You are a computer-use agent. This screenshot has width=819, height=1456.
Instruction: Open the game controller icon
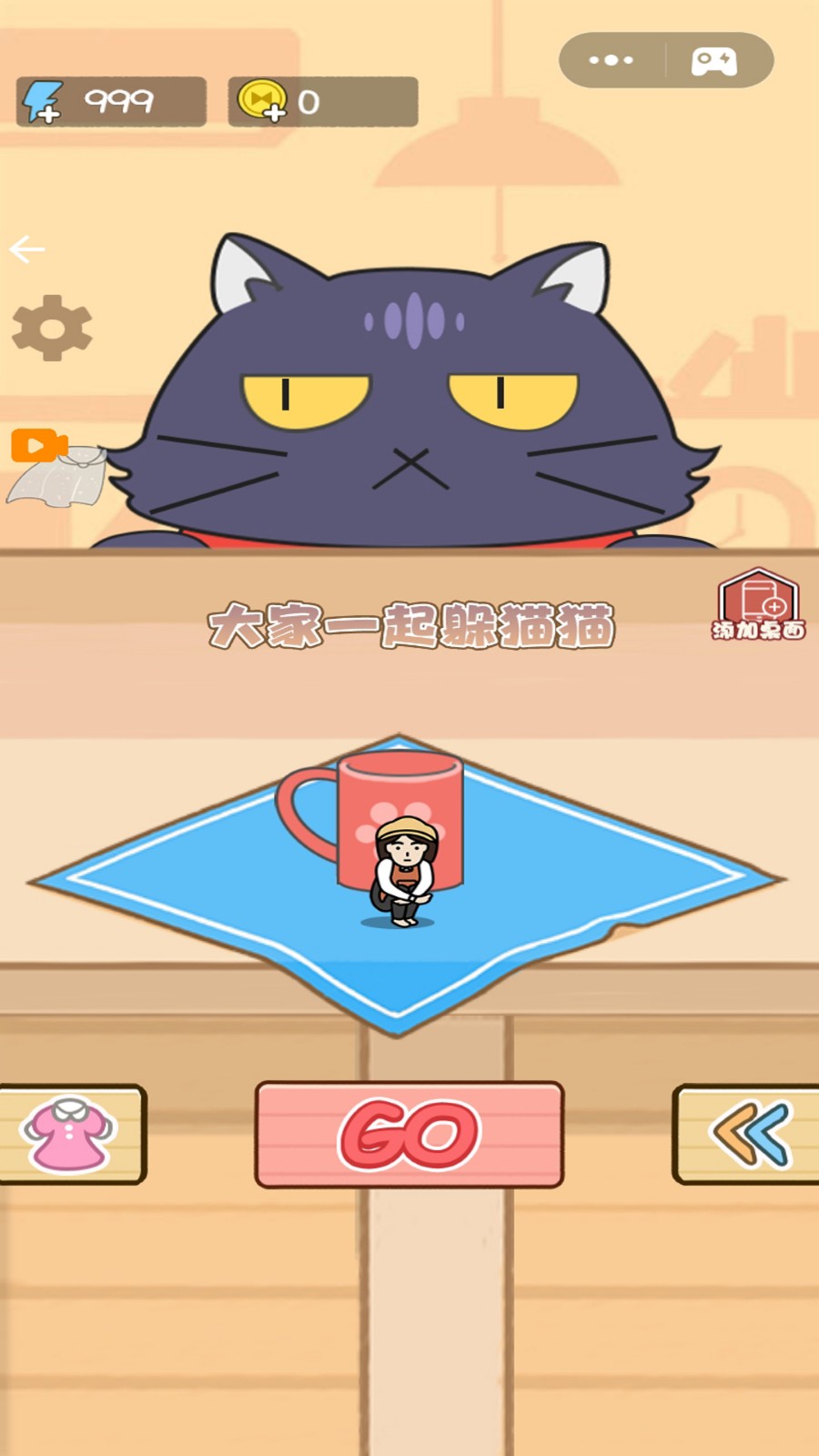714,61
